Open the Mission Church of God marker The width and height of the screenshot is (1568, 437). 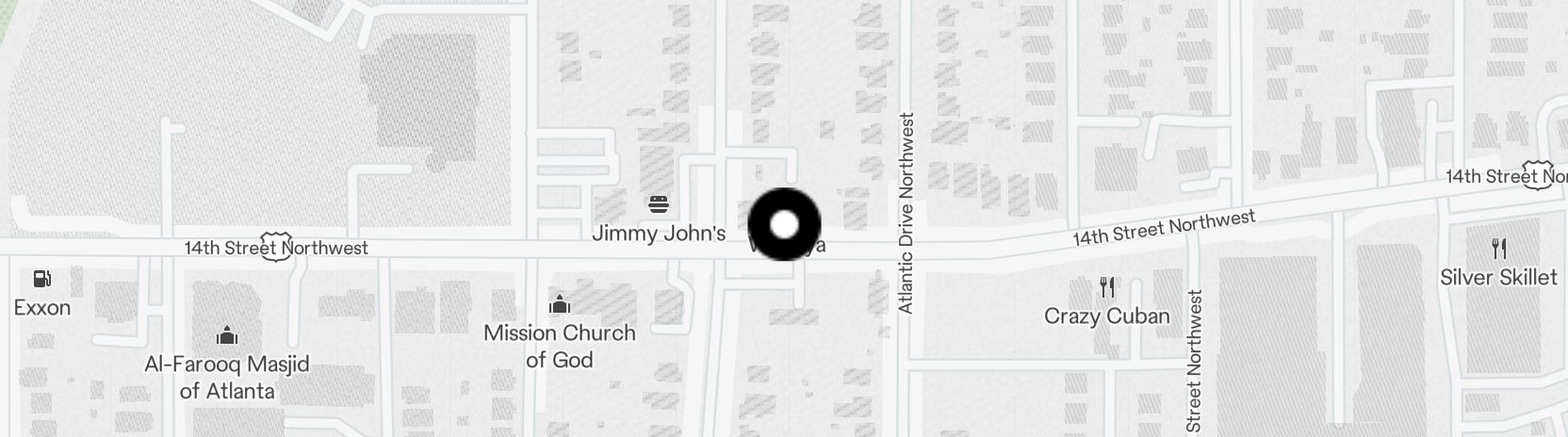560,304
